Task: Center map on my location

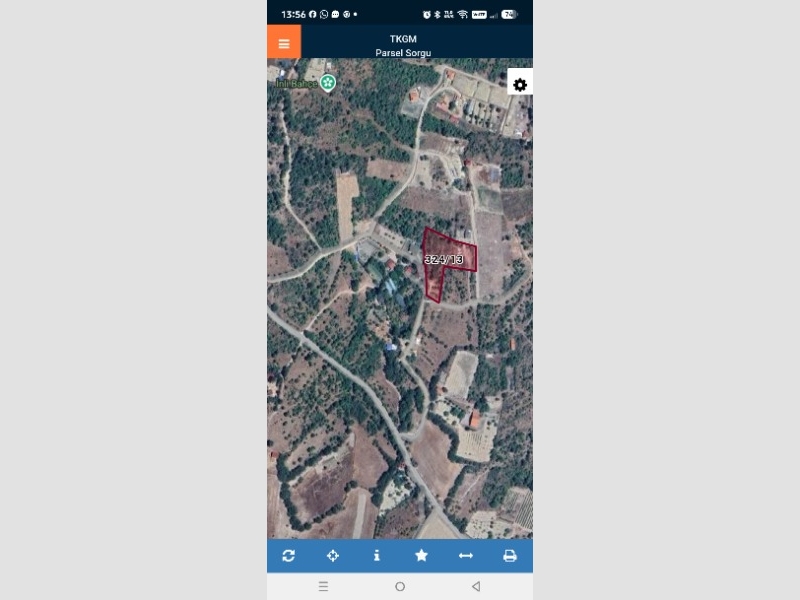Action: coord(333,556)
